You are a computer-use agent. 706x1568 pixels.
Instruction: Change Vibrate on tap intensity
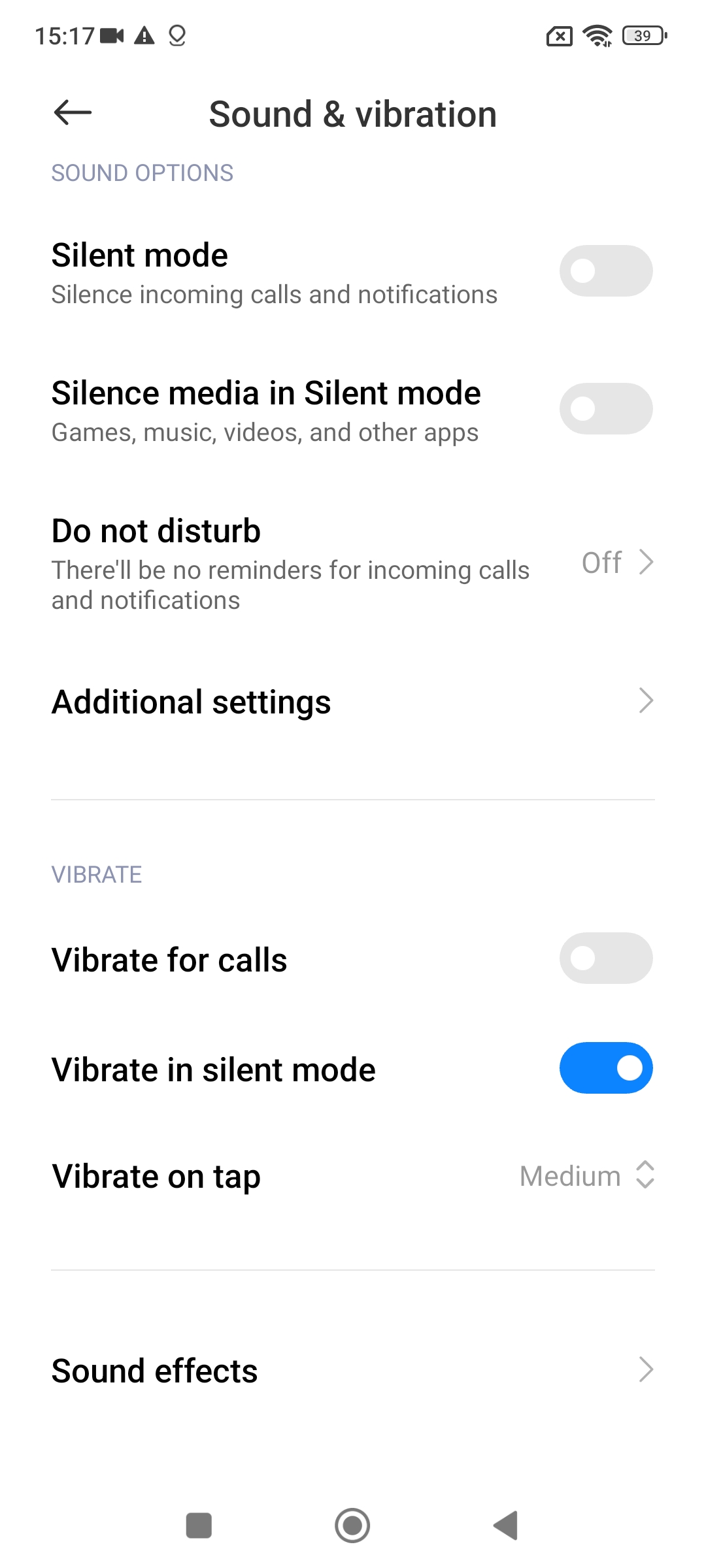(x=586, y=1176)
